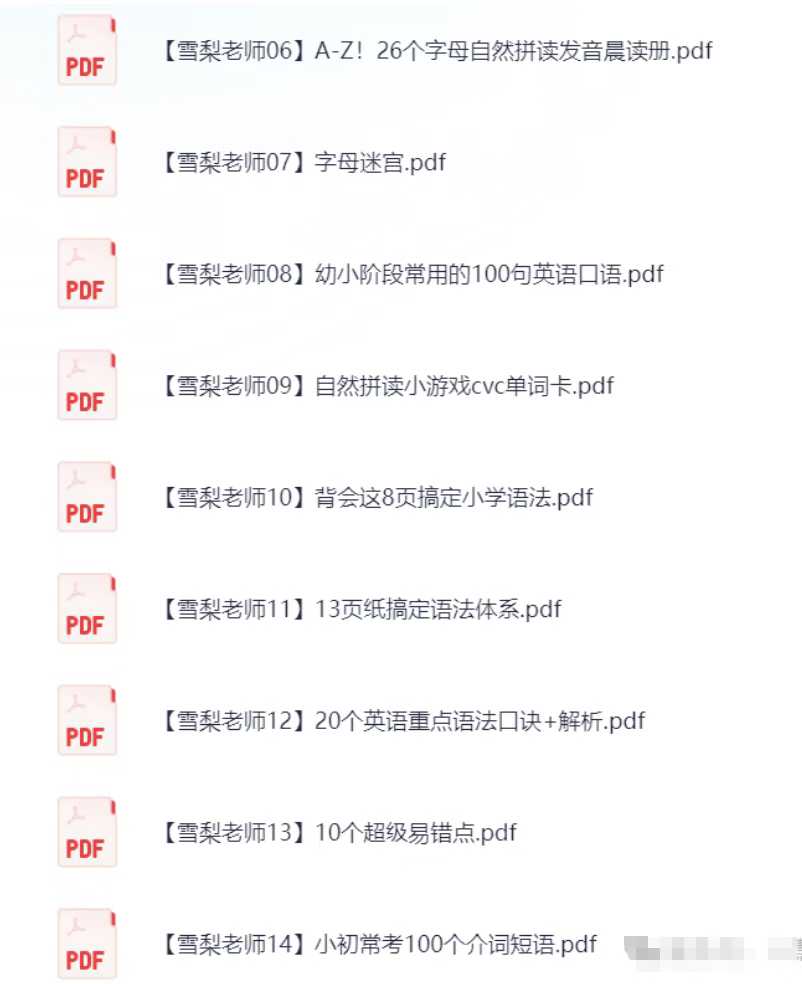
Task: Open the 雪梨老师06 A-Z phonics reading PDF
Action: coord(436,51)
